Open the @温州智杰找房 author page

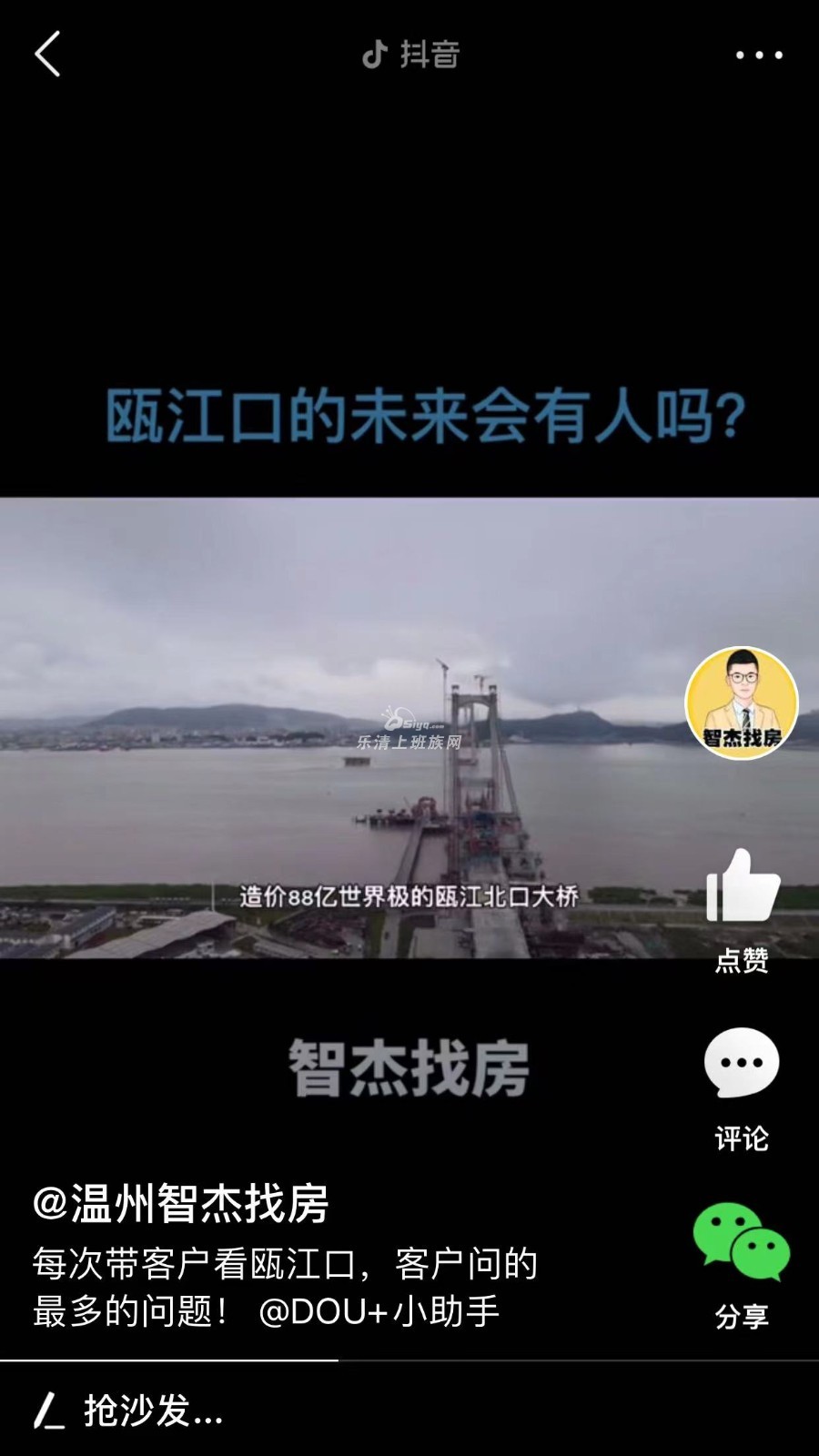pos(181,1203)
